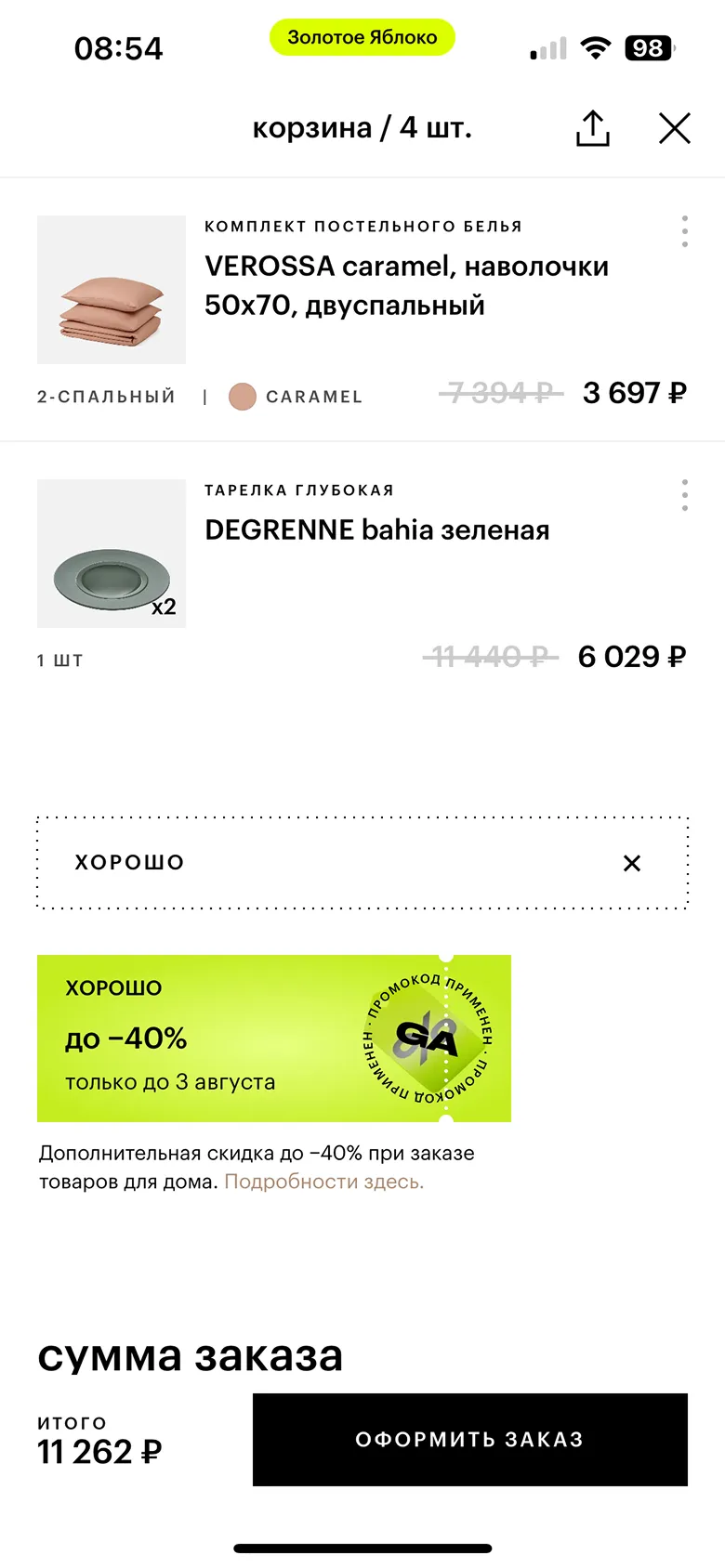The height and width of the screenshot is (1568, 725).
Task: Close the cart screen
Action: (675, 128)
